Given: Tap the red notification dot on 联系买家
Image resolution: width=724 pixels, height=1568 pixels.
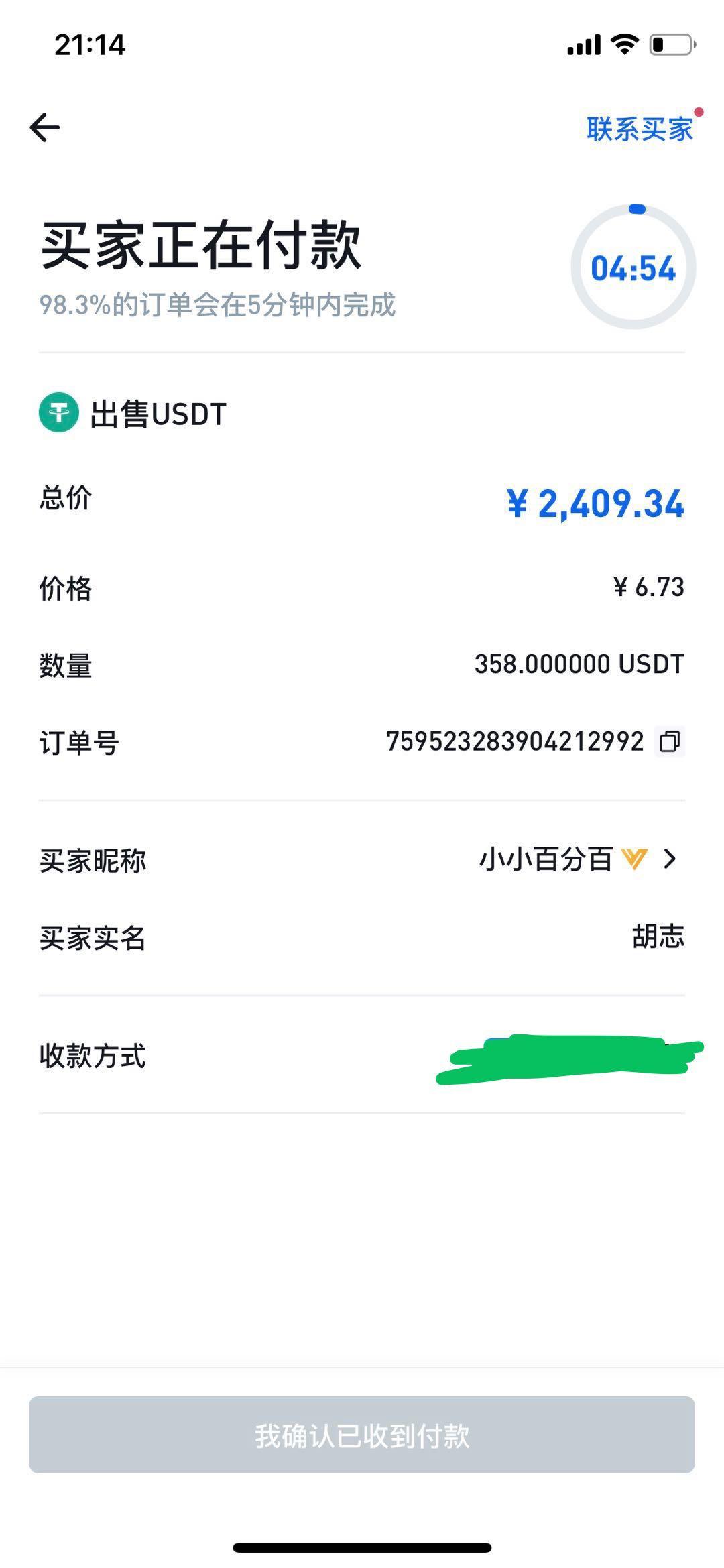Looking at the screenshot, I should coord(699,112).
